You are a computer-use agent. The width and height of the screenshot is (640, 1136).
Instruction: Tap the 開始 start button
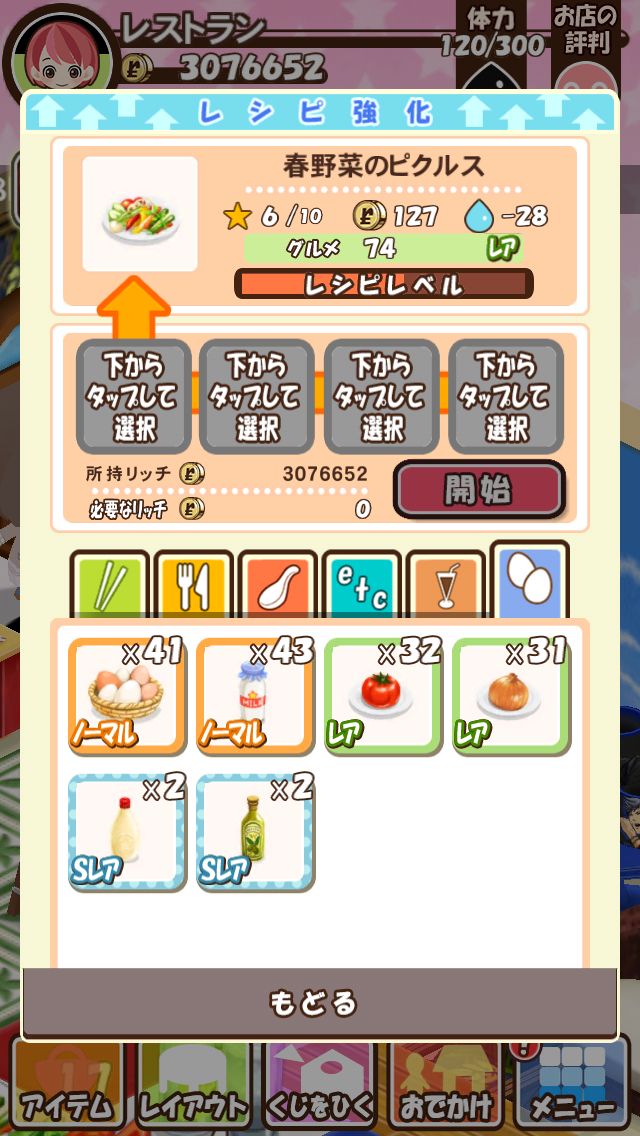click(x=479, y=489)
